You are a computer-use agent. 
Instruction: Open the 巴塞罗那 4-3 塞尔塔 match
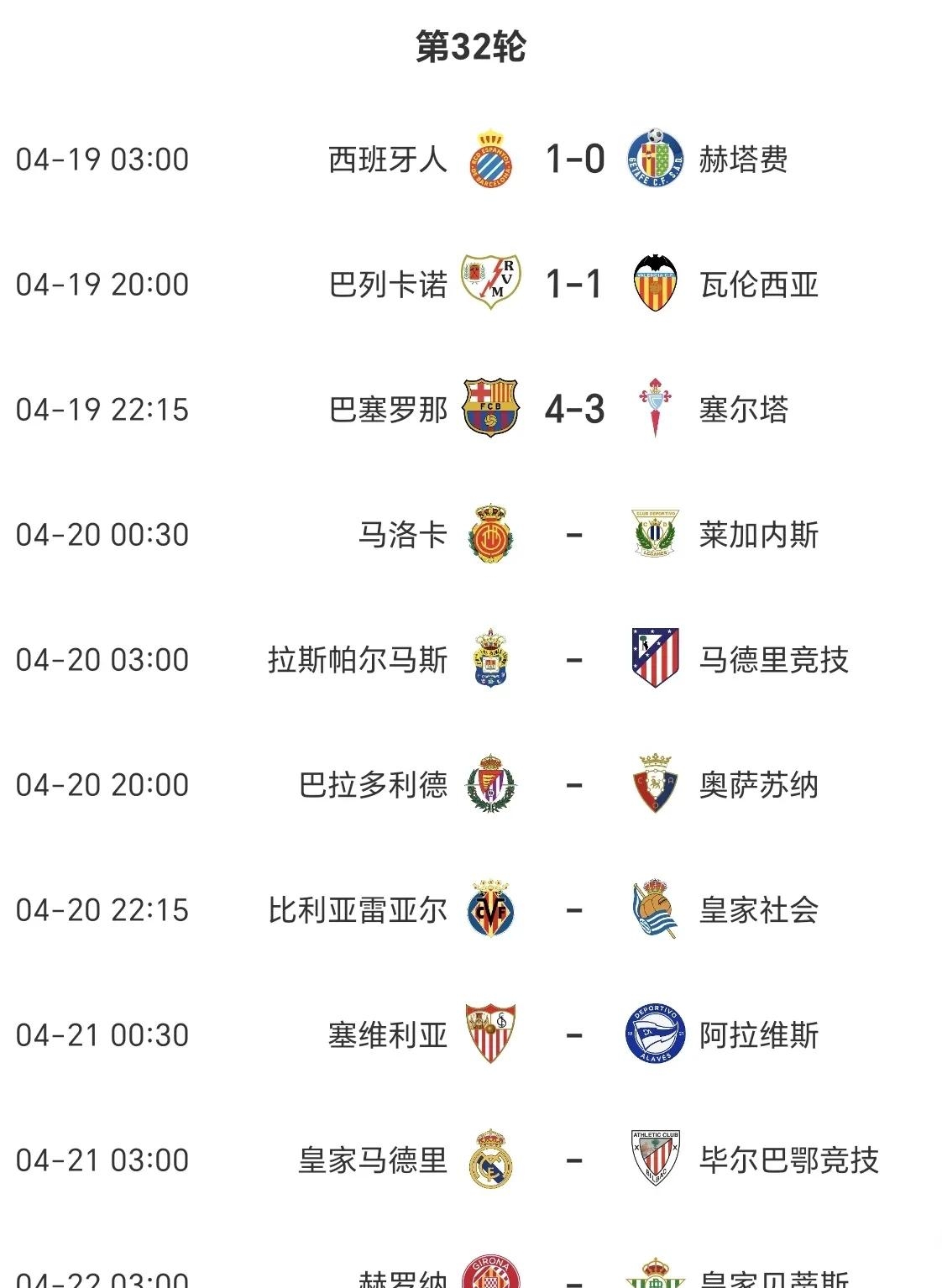pos(574,409)
